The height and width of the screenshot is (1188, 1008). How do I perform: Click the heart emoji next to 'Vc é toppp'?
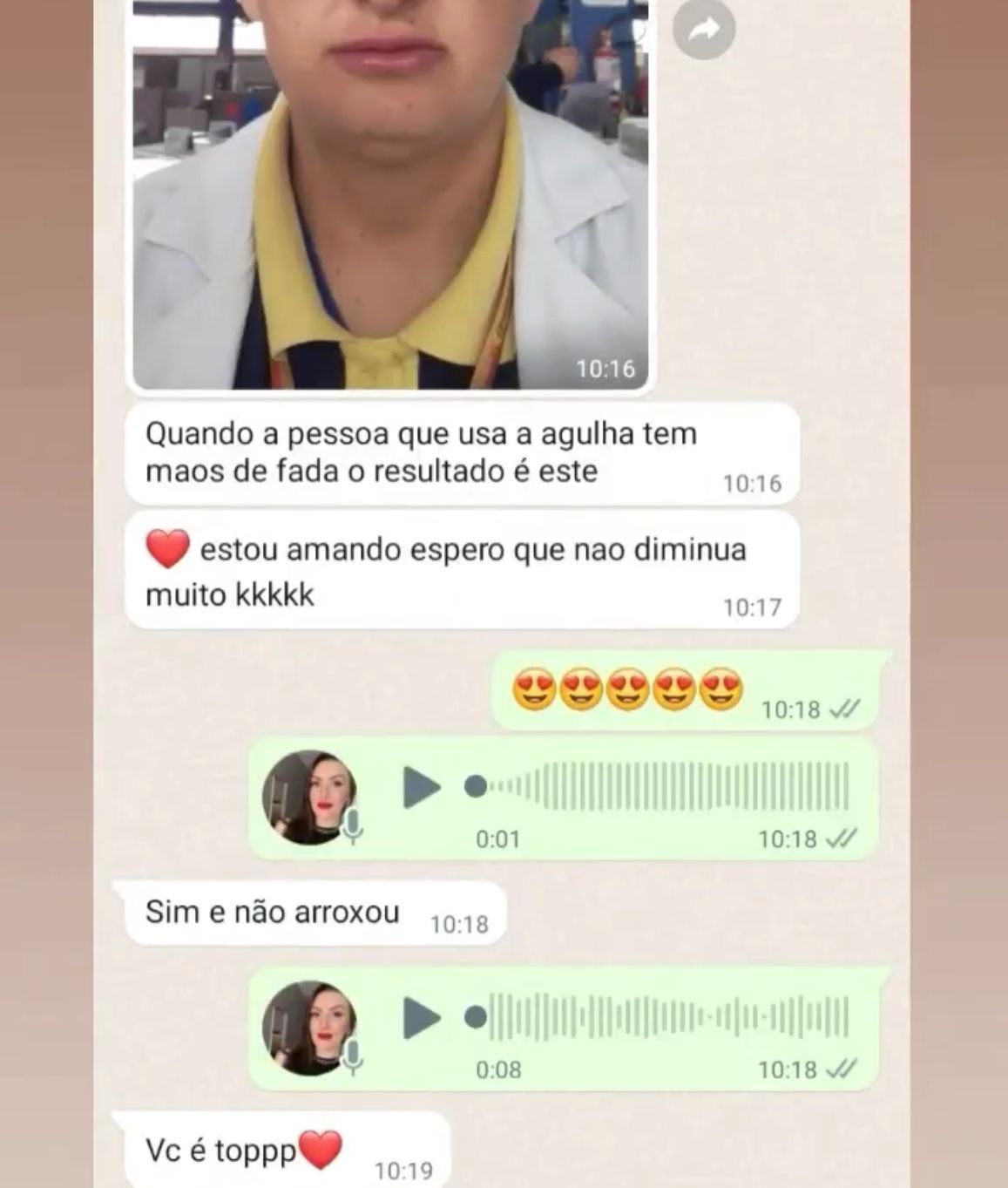point(320,1151)
